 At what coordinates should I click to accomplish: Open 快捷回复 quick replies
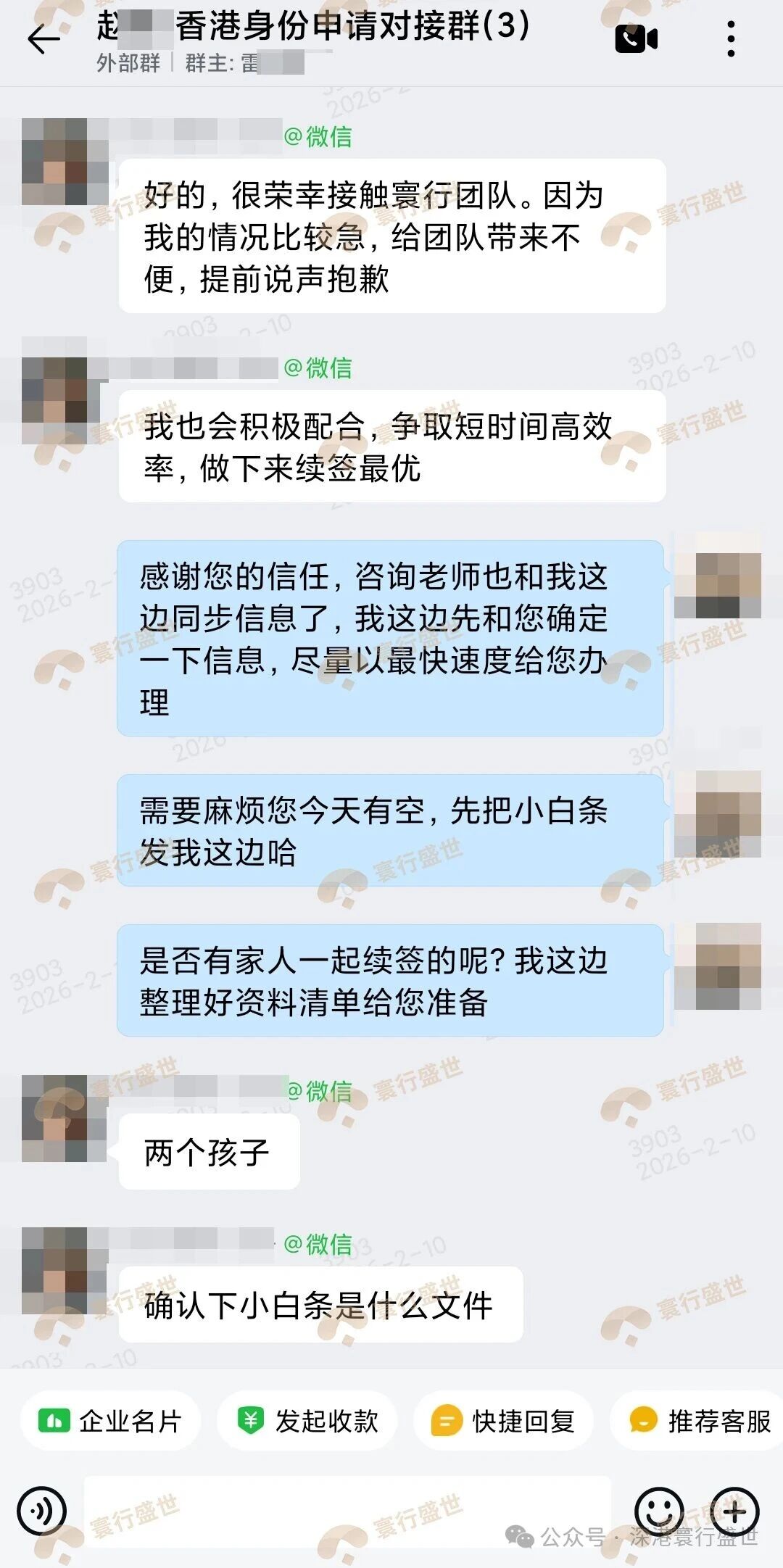point(504,1421)
